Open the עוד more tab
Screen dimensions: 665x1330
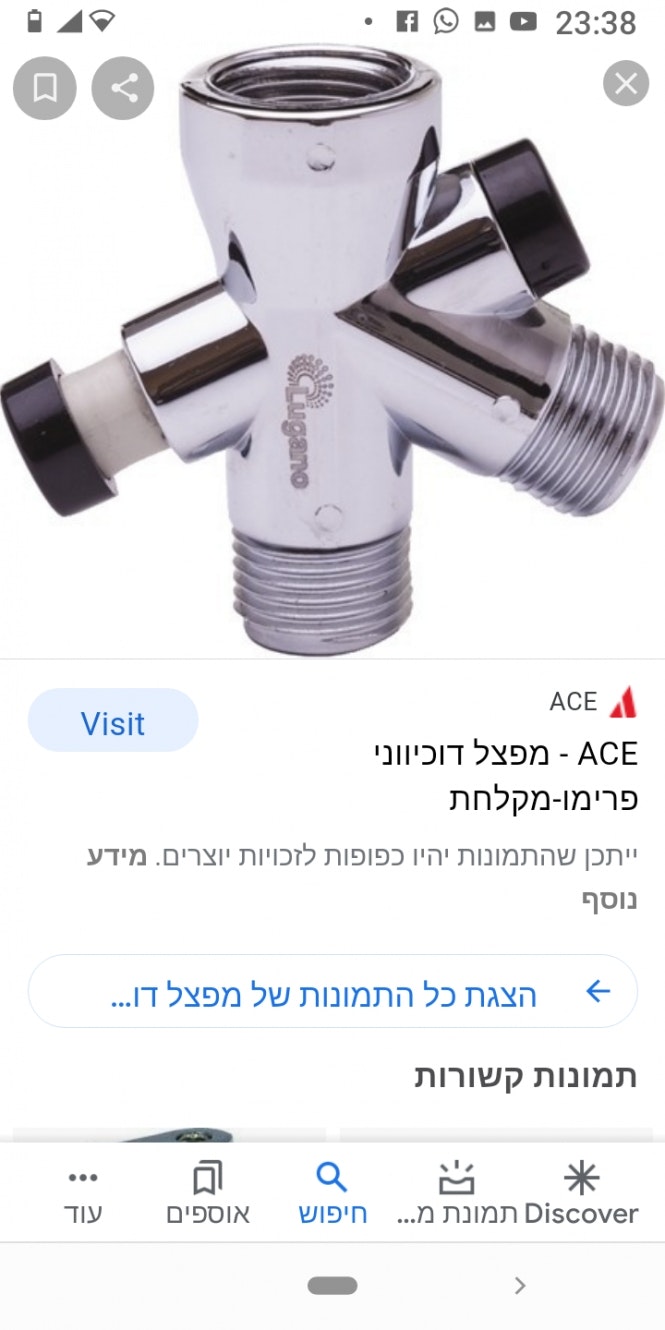coord(83,1194)
